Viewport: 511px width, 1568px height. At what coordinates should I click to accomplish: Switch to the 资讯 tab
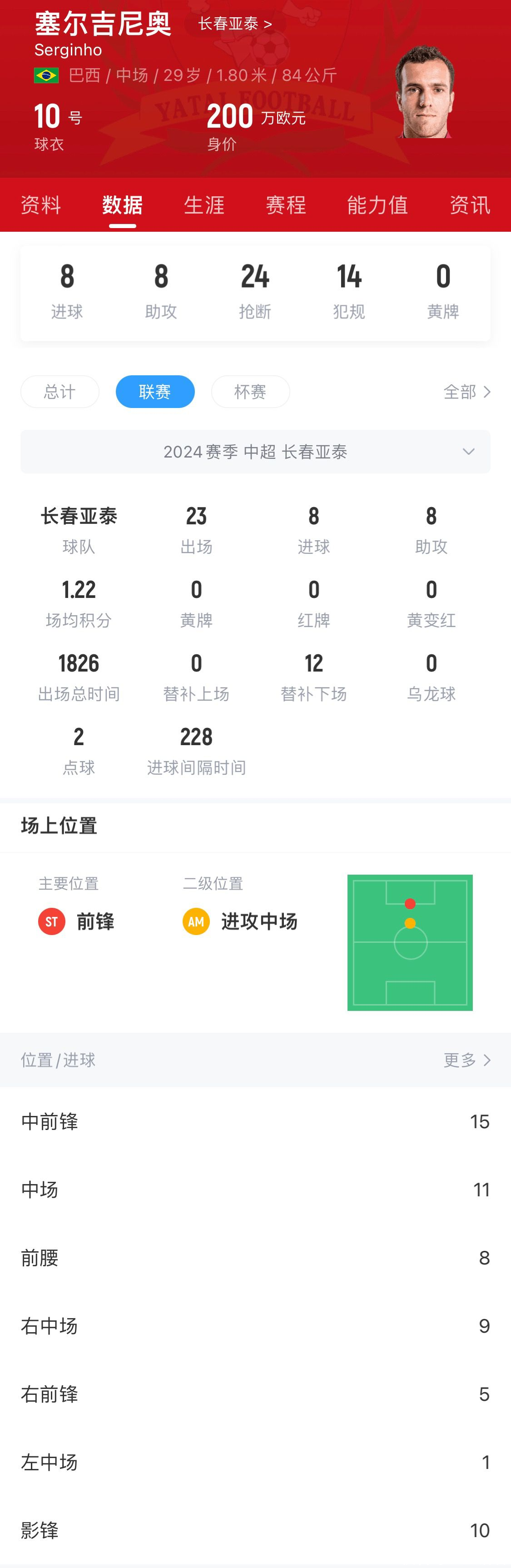[470, 205]
